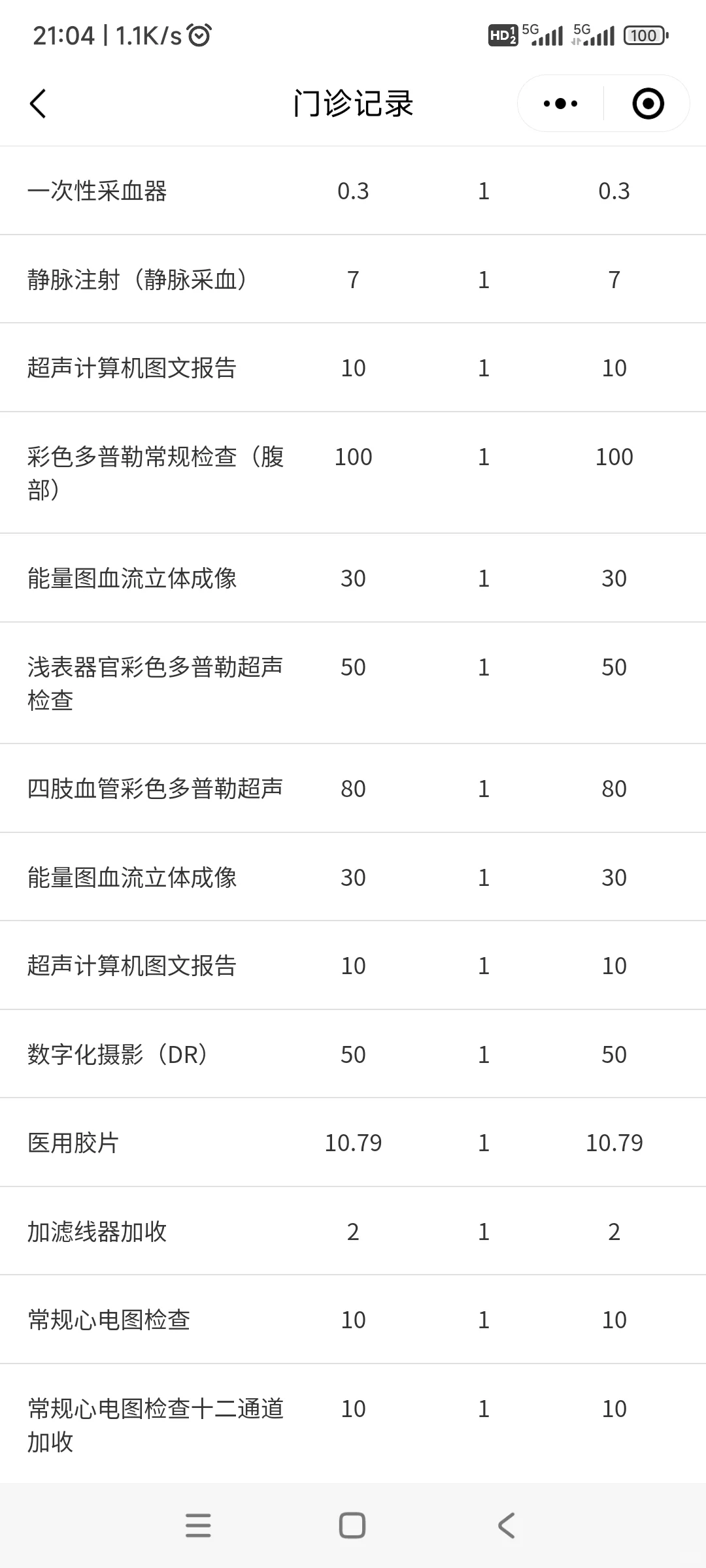
Task: Select the 医用胶片 record row
Action: 261,1143
